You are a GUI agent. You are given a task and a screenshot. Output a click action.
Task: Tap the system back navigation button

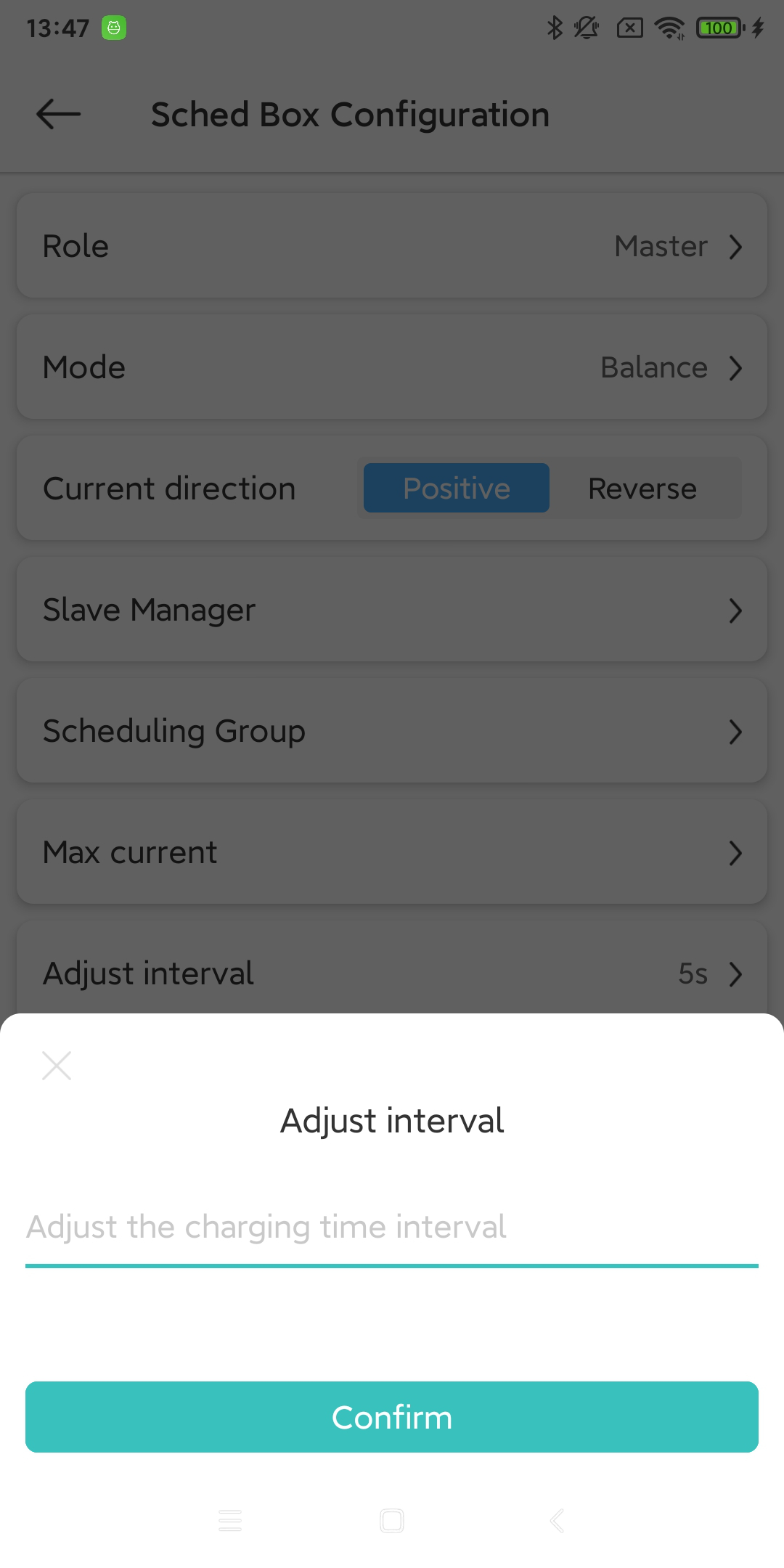tap(557, 1520)
